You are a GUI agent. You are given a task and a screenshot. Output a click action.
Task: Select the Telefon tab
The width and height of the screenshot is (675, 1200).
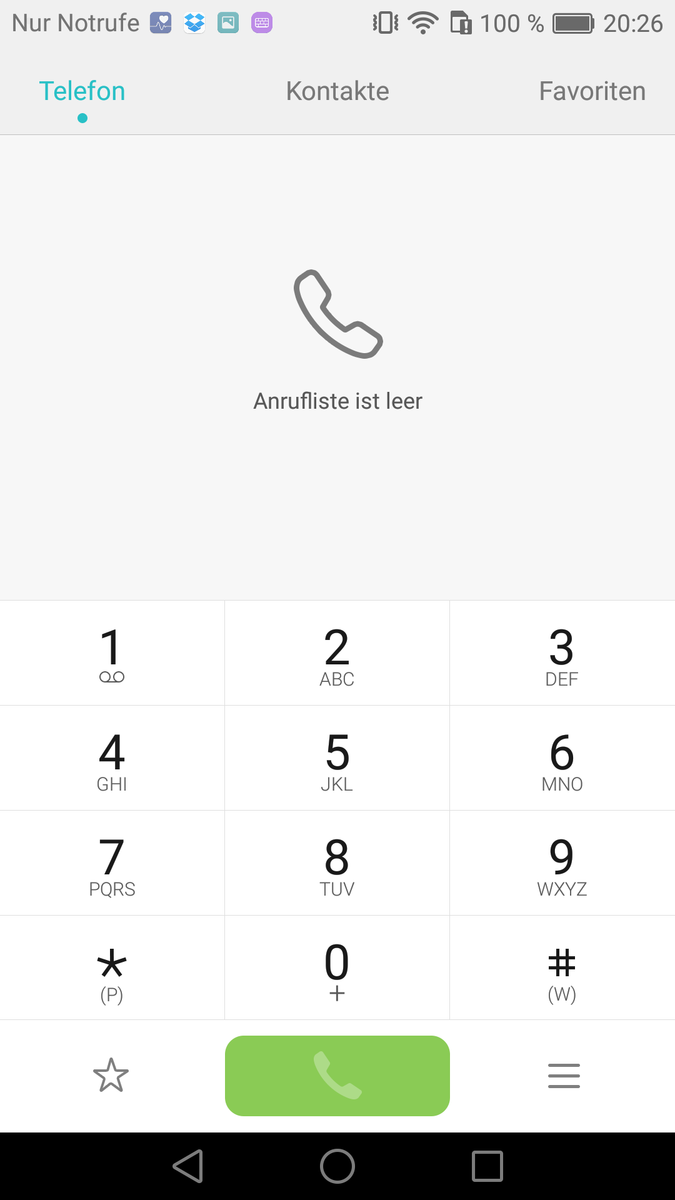(82, 91)
